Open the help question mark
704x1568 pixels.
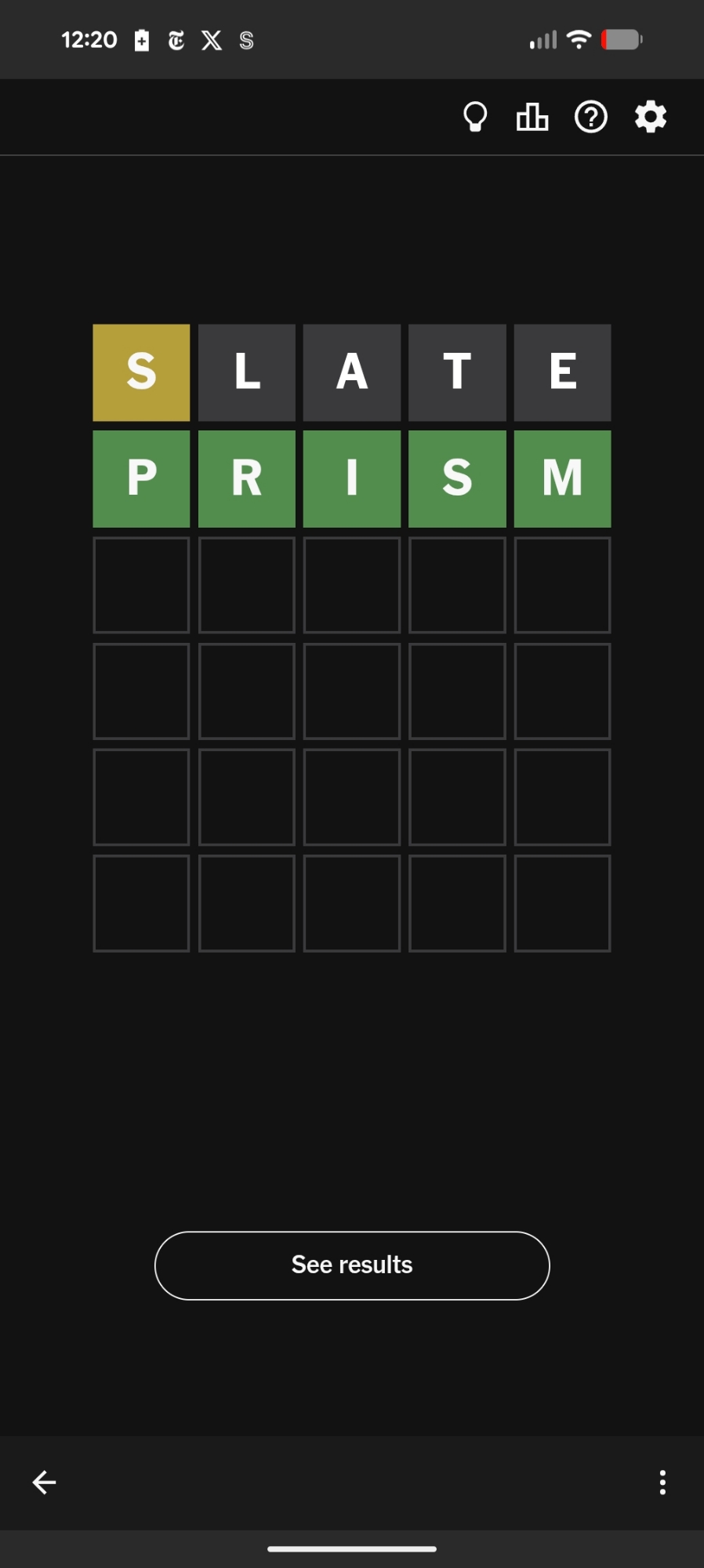click(591, 118)
